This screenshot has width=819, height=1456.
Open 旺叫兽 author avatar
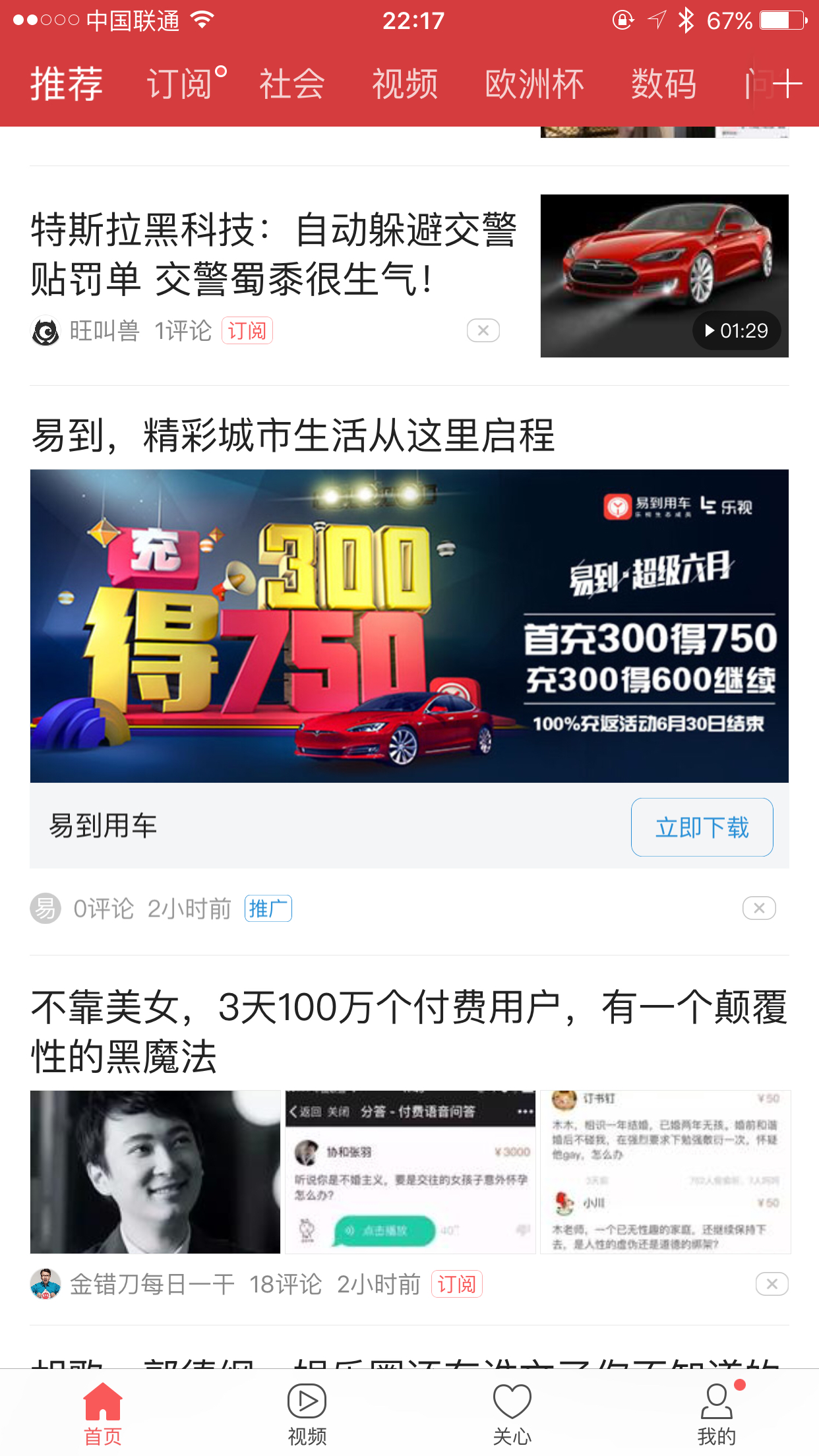45,332
